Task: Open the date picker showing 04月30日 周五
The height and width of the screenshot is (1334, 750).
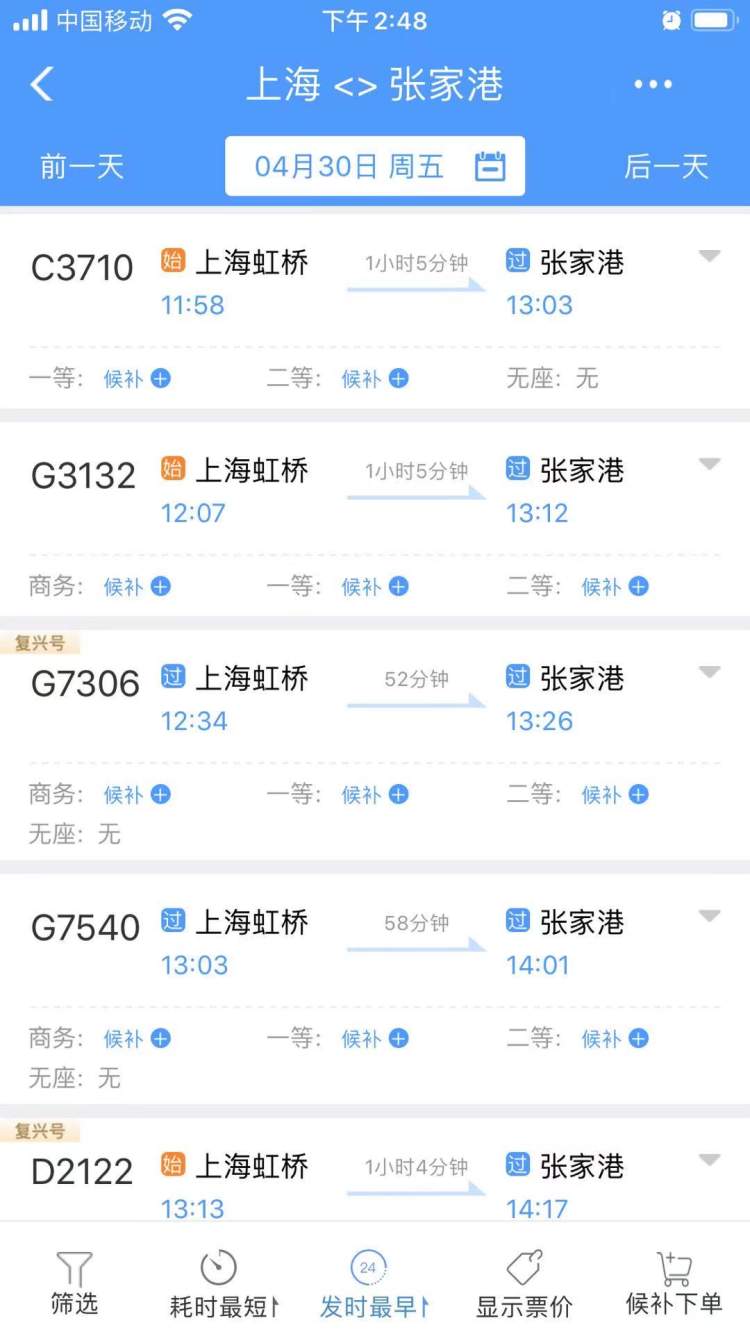Action: tap(375, 166)
